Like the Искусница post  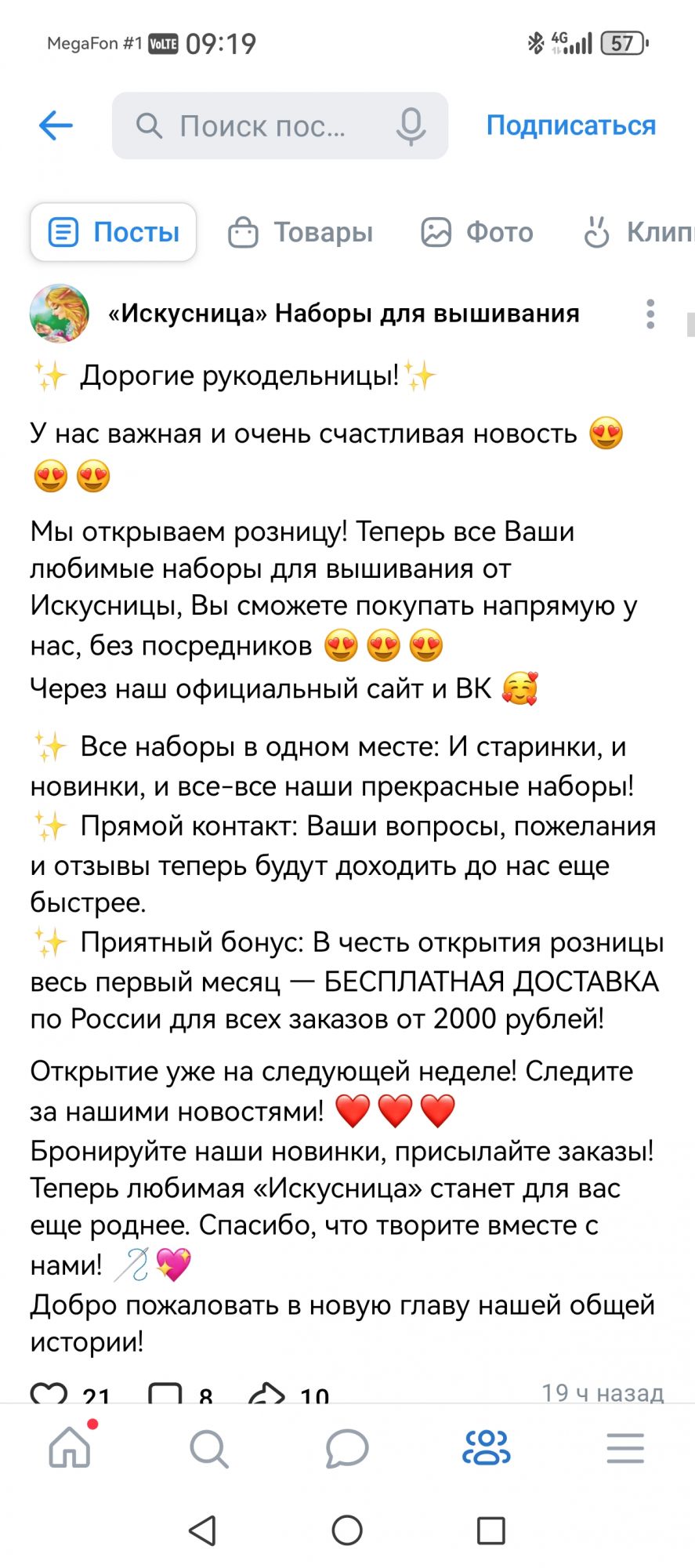49,1393
